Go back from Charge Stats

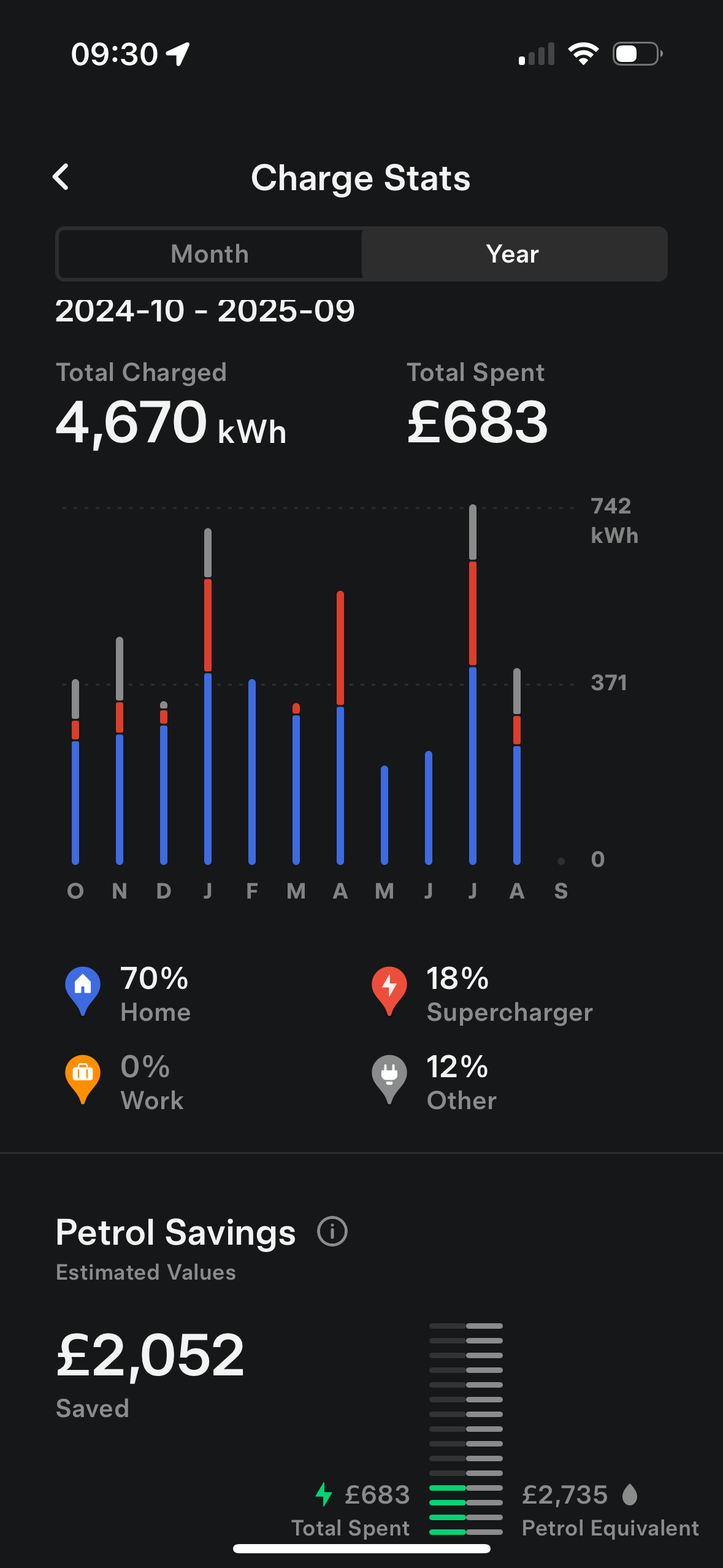(61, 178)
